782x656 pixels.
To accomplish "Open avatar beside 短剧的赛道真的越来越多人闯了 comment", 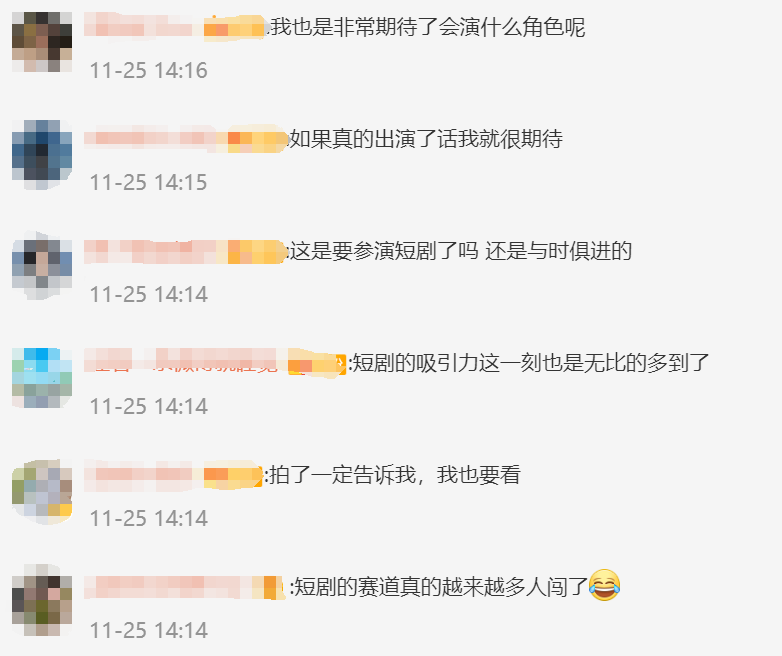I will click(41, 600).
